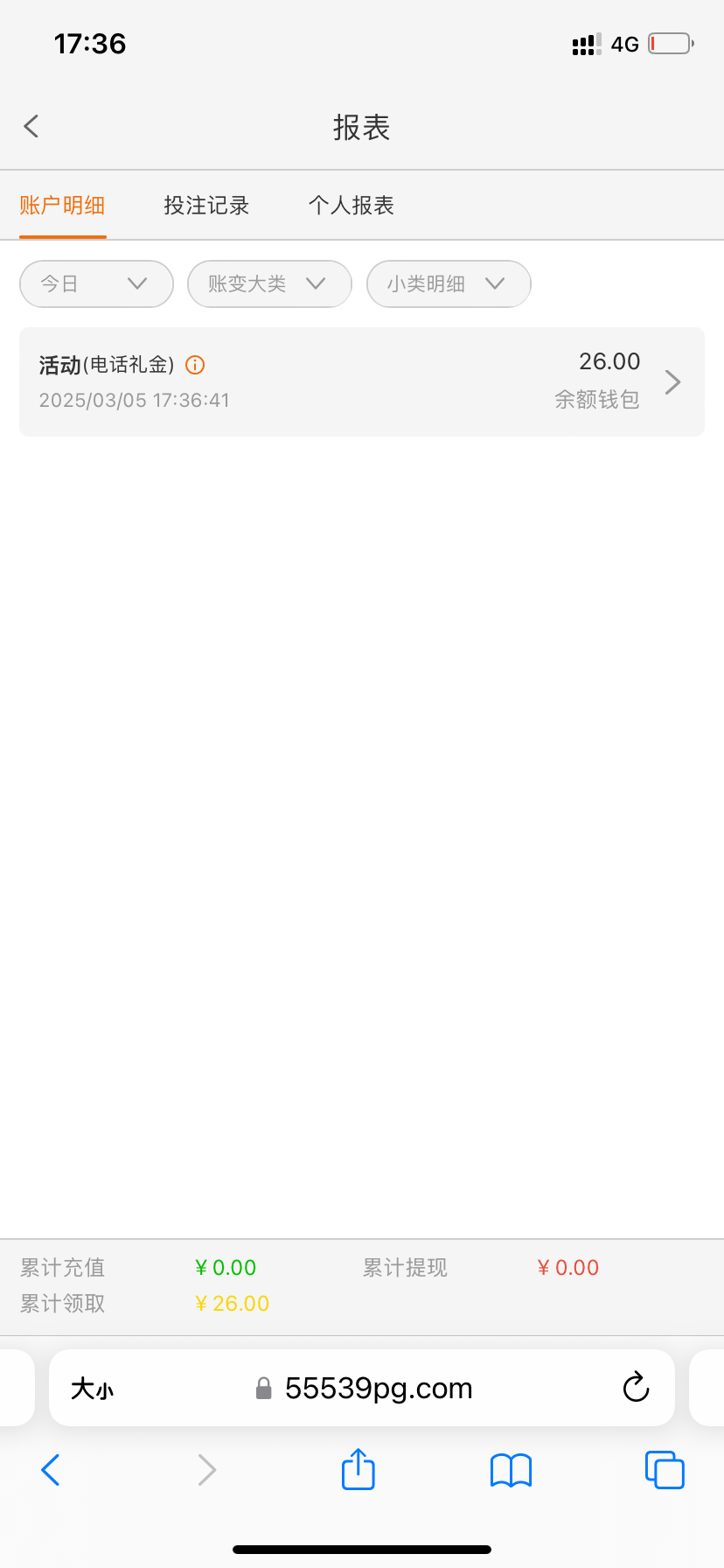
Task: Expand the 账变大类 filter dropdown
Action: tap(269, 283)
